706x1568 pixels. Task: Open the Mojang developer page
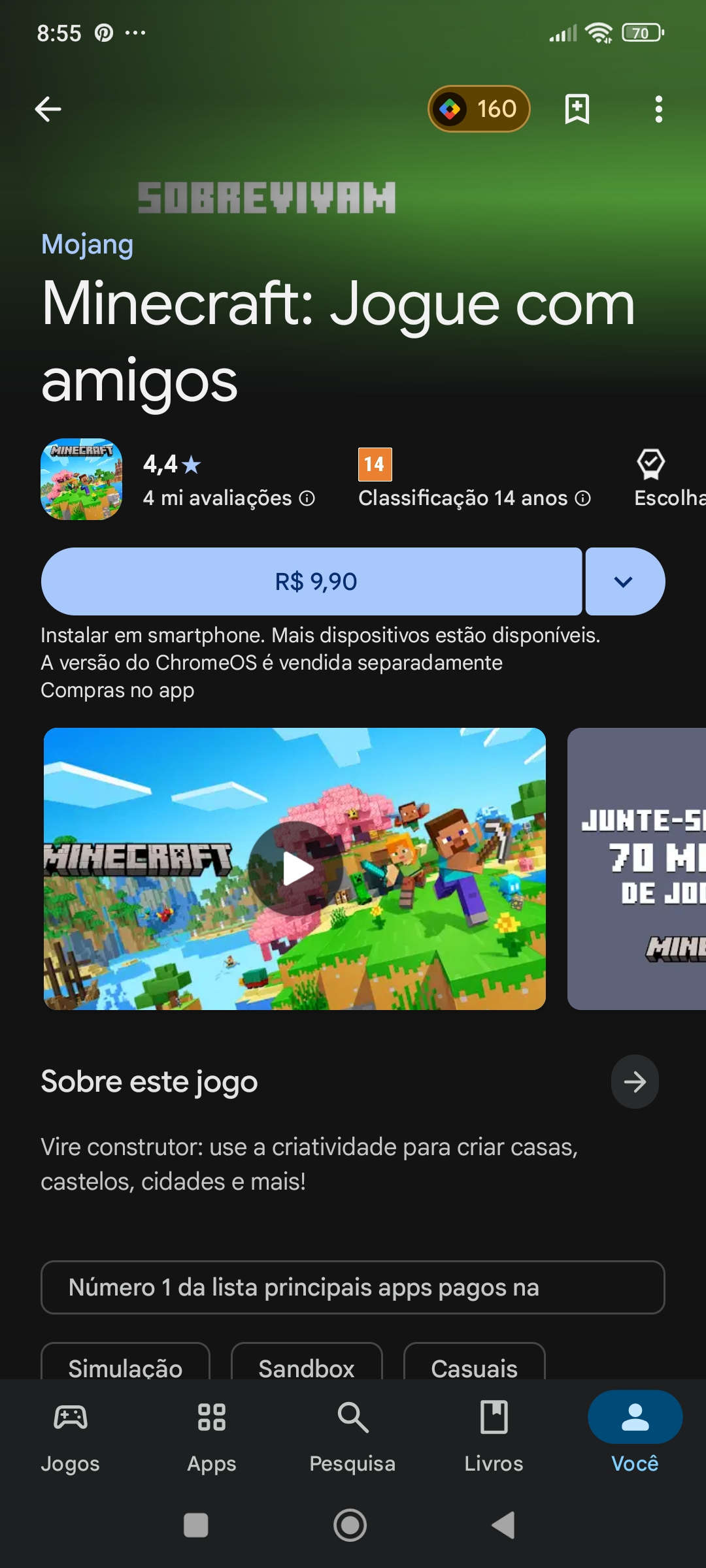[87, 244]
